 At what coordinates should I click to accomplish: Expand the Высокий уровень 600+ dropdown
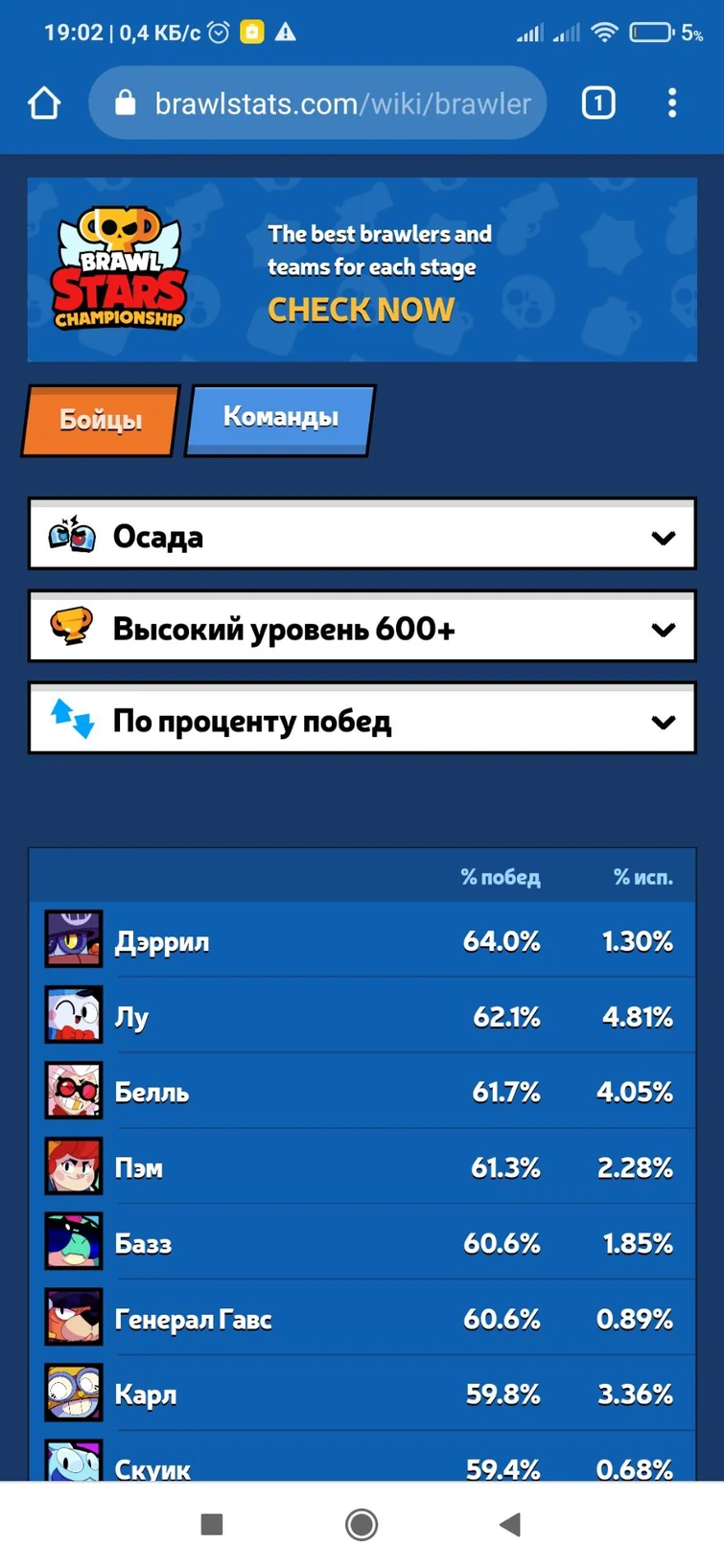[362, 629]
